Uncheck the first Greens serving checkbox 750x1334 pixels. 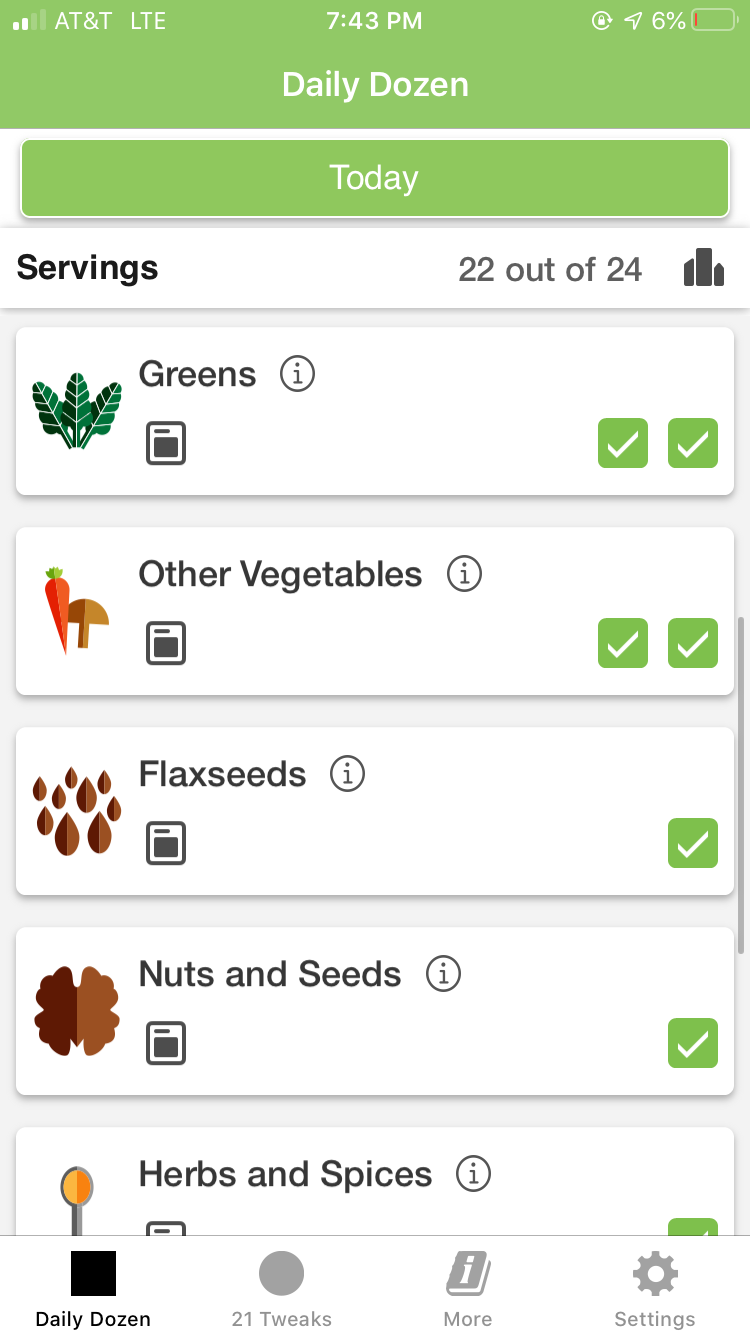(x=623, y=443)
